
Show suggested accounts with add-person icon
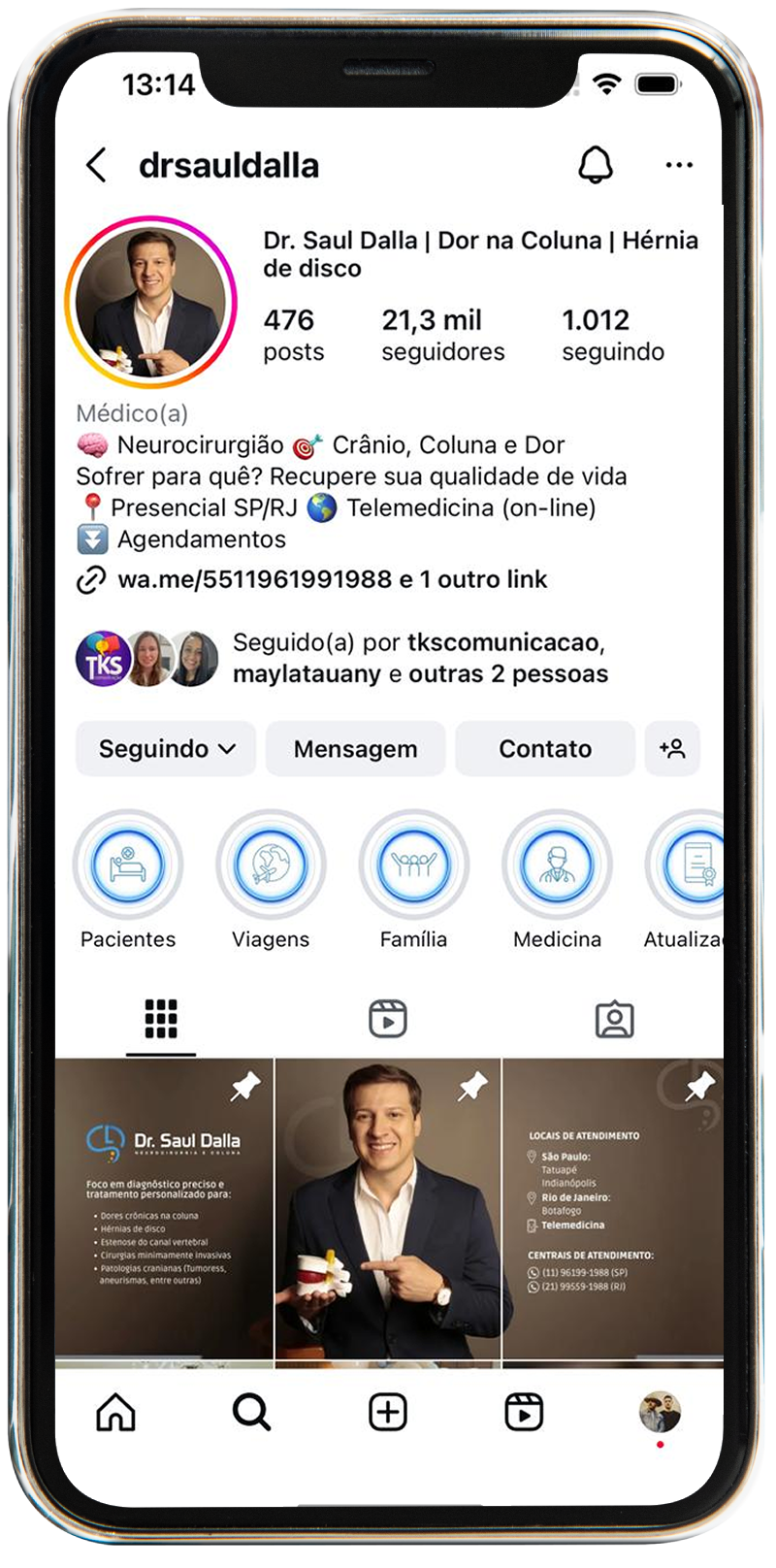672,749
